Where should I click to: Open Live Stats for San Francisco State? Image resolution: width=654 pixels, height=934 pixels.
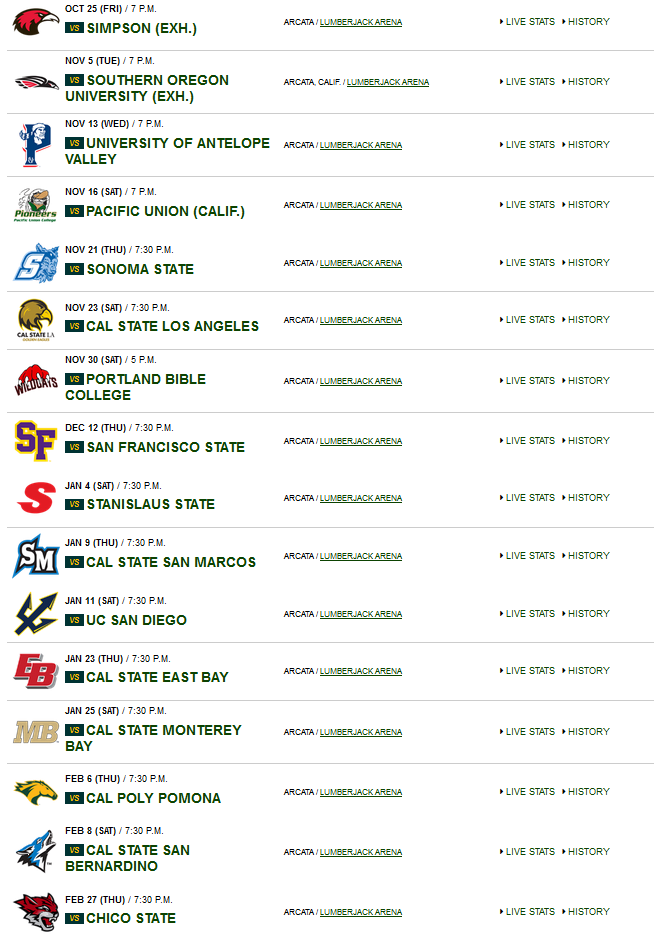[529, 441]
